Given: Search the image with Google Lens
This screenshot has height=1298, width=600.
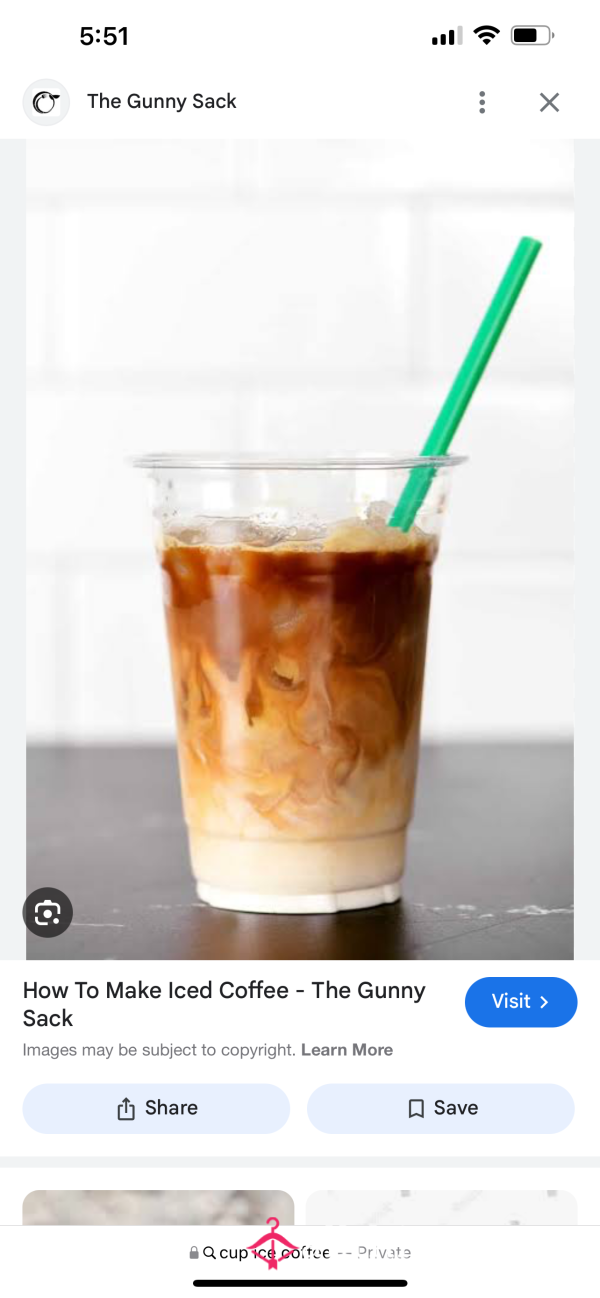Looking at the screenshot, I should (48, 912).
